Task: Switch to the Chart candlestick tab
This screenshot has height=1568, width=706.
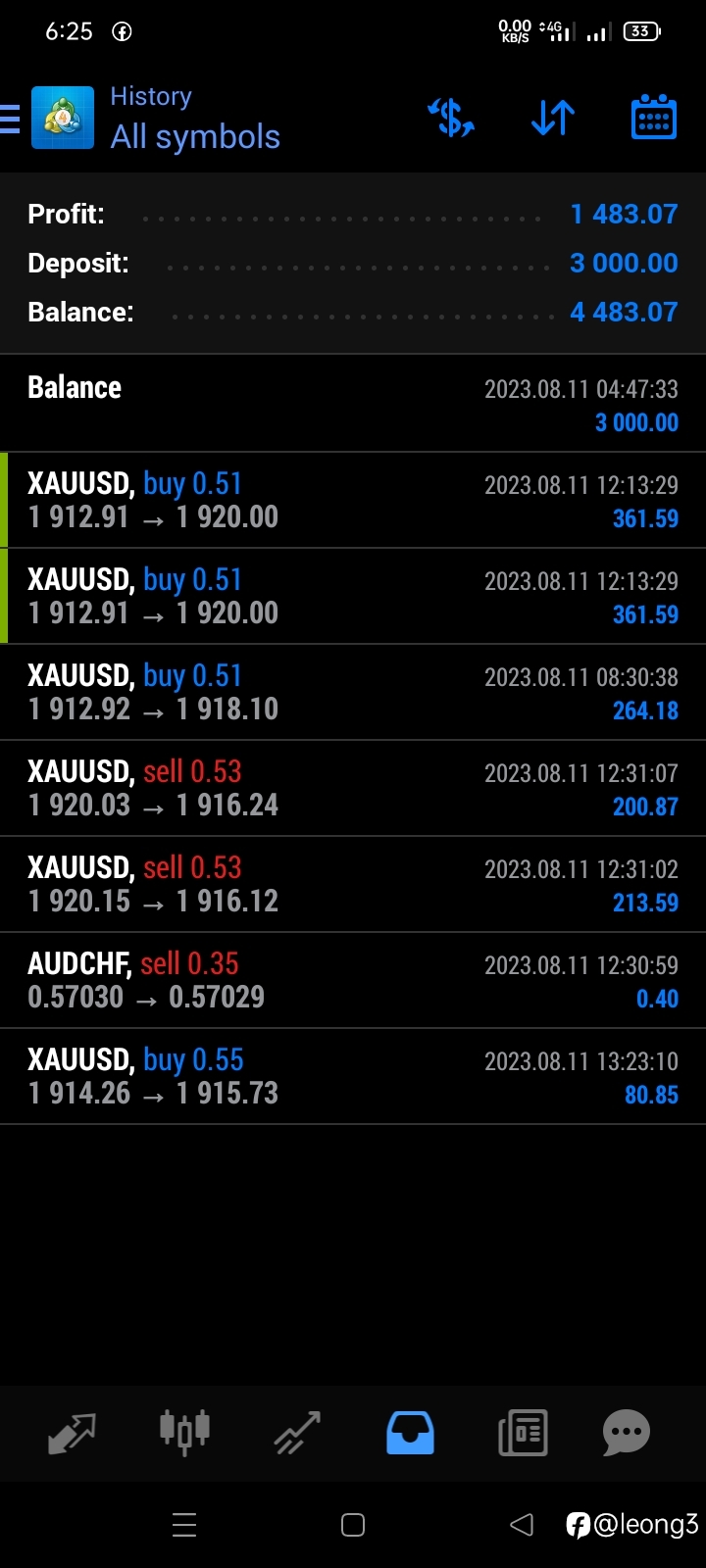Action: click(x=184, y=1433)
